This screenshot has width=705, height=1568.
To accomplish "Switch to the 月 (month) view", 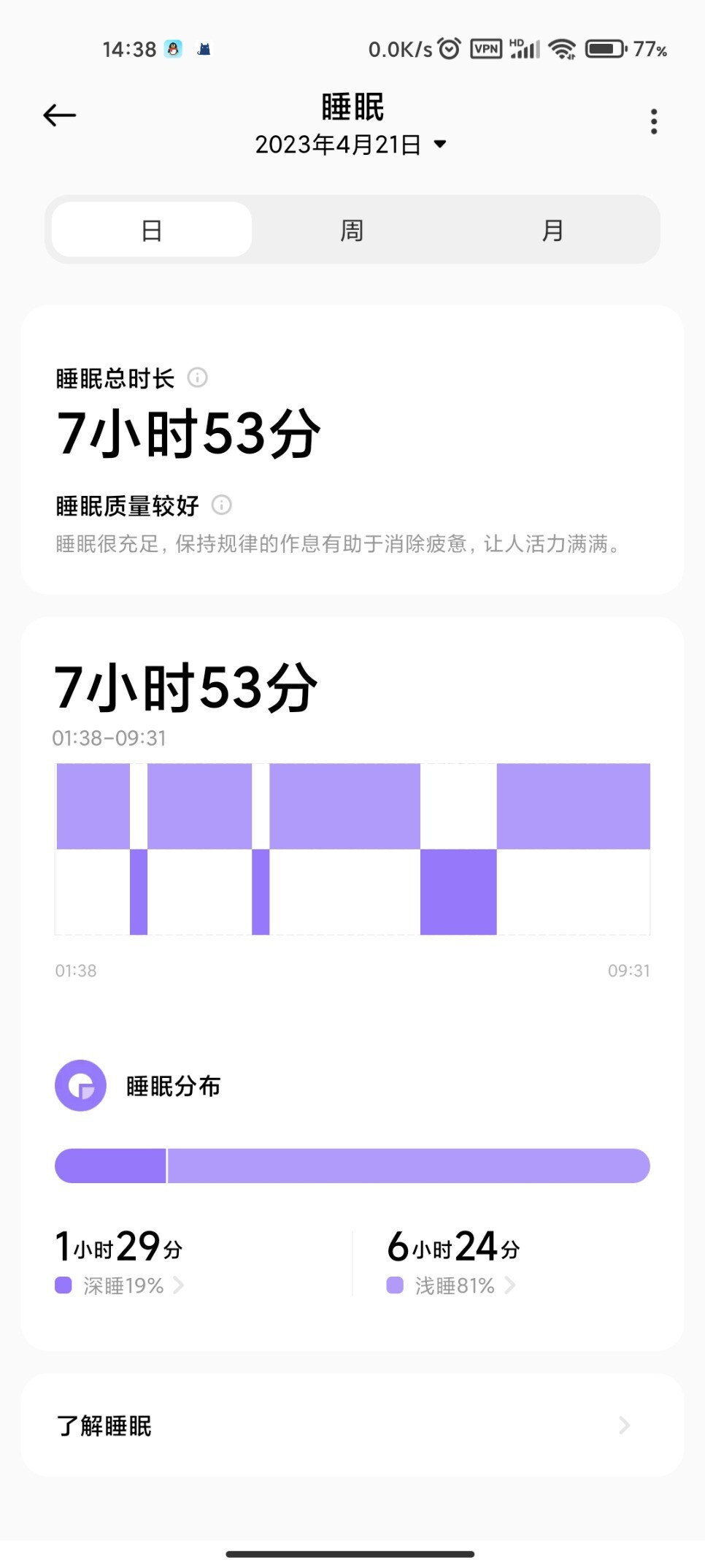I will click(552, 230).
